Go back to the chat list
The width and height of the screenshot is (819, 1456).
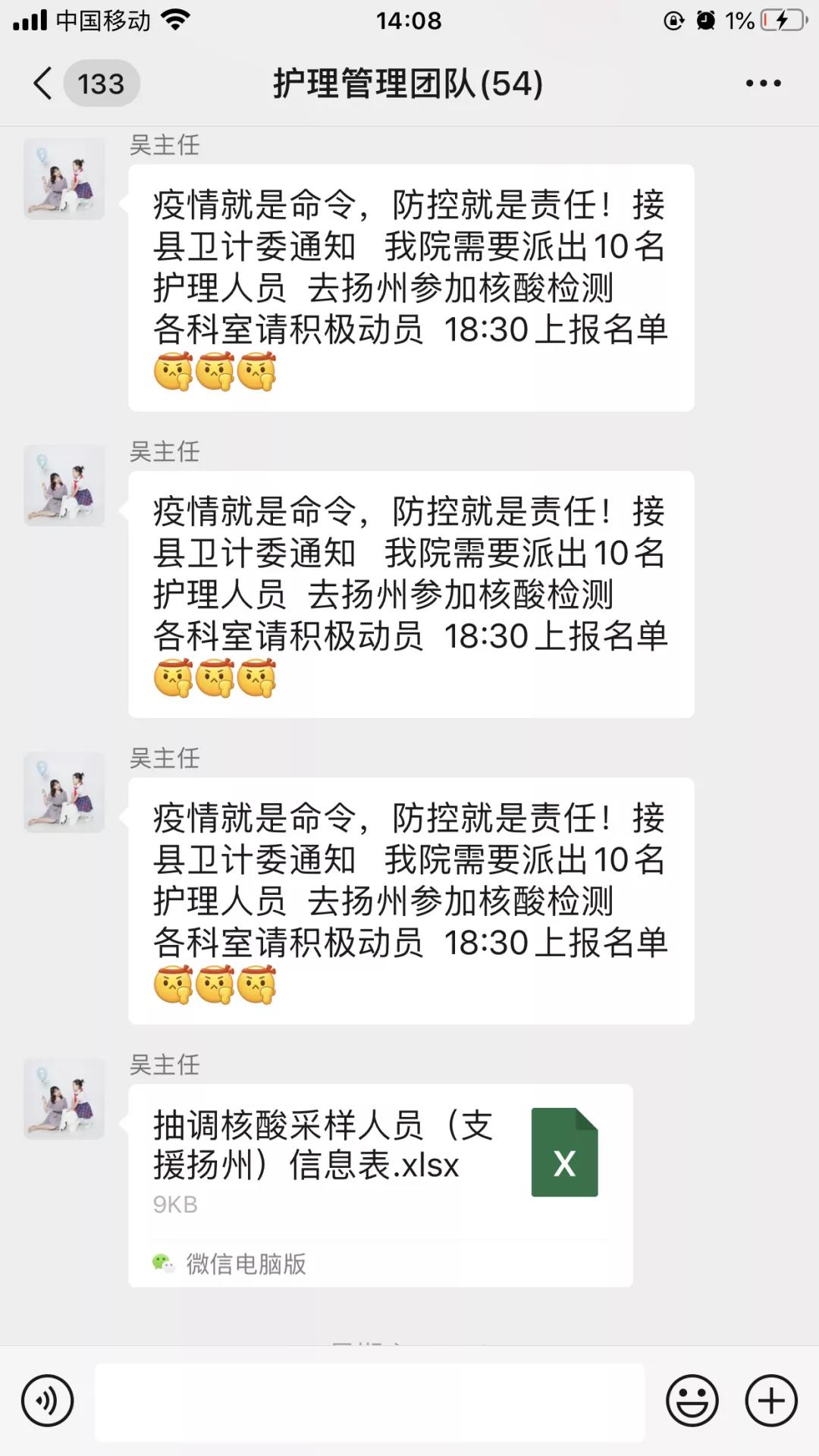[44, 83]
